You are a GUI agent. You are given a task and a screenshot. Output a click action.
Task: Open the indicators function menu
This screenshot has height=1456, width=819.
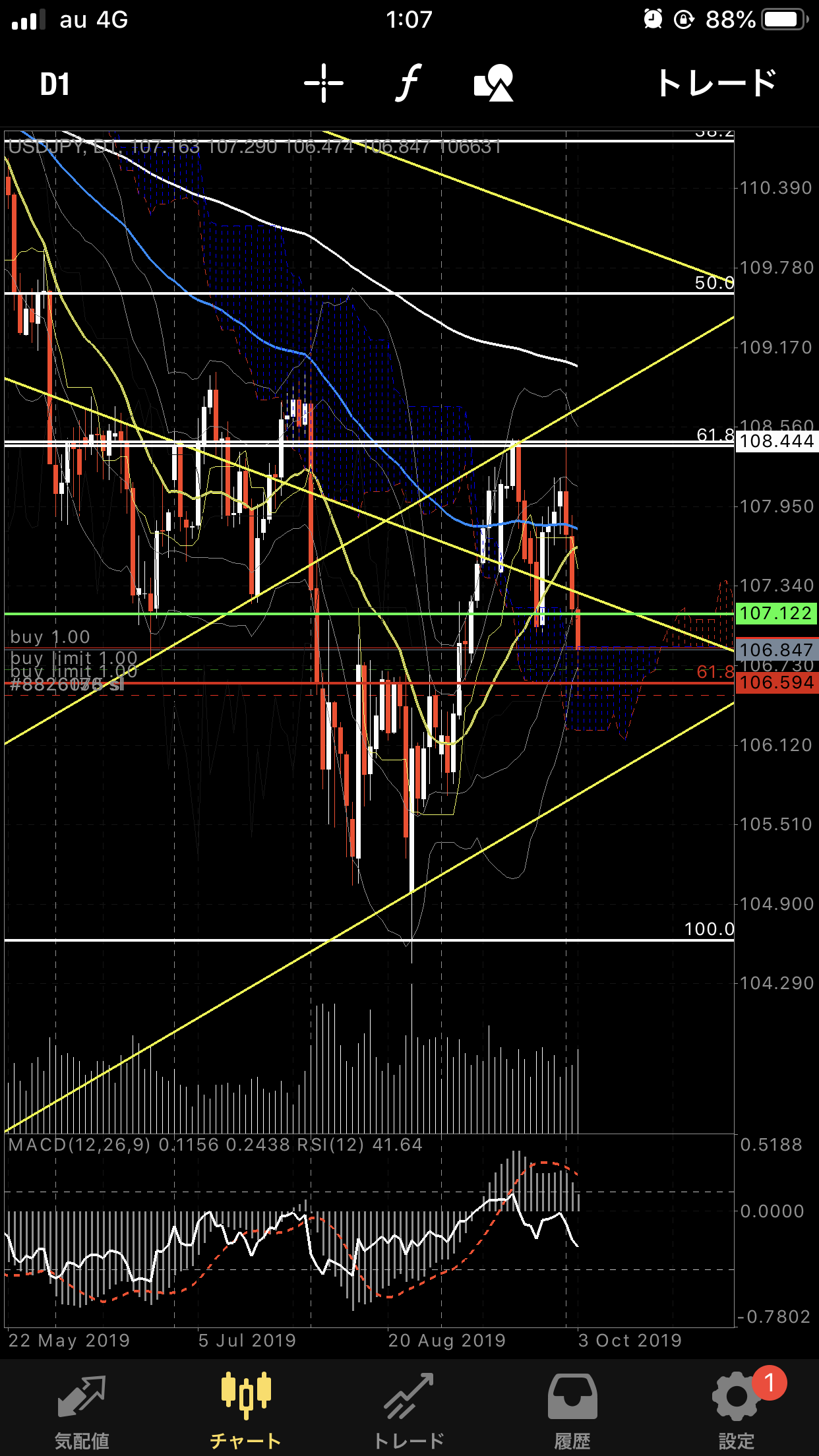pyautogui.click(x=408, y=84)
